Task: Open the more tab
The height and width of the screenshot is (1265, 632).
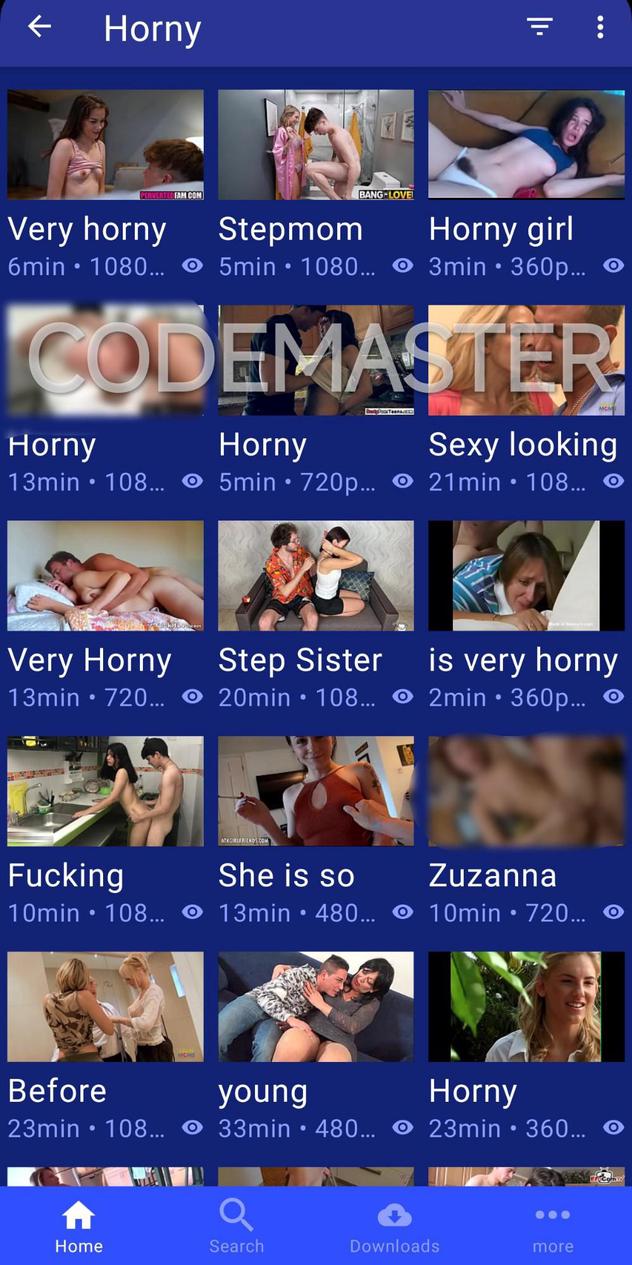Action: [x=553, y=1226]
